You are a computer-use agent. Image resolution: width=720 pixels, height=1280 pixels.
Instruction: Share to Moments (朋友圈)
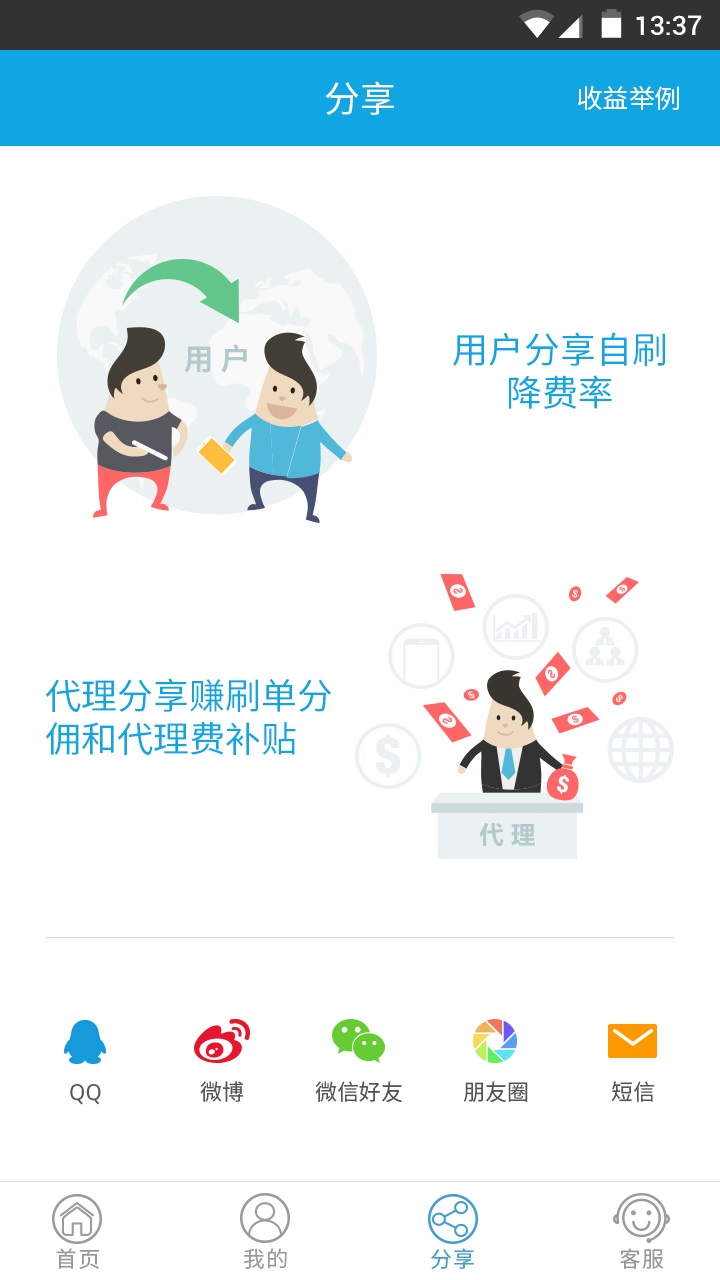[x=494, y=1042]
